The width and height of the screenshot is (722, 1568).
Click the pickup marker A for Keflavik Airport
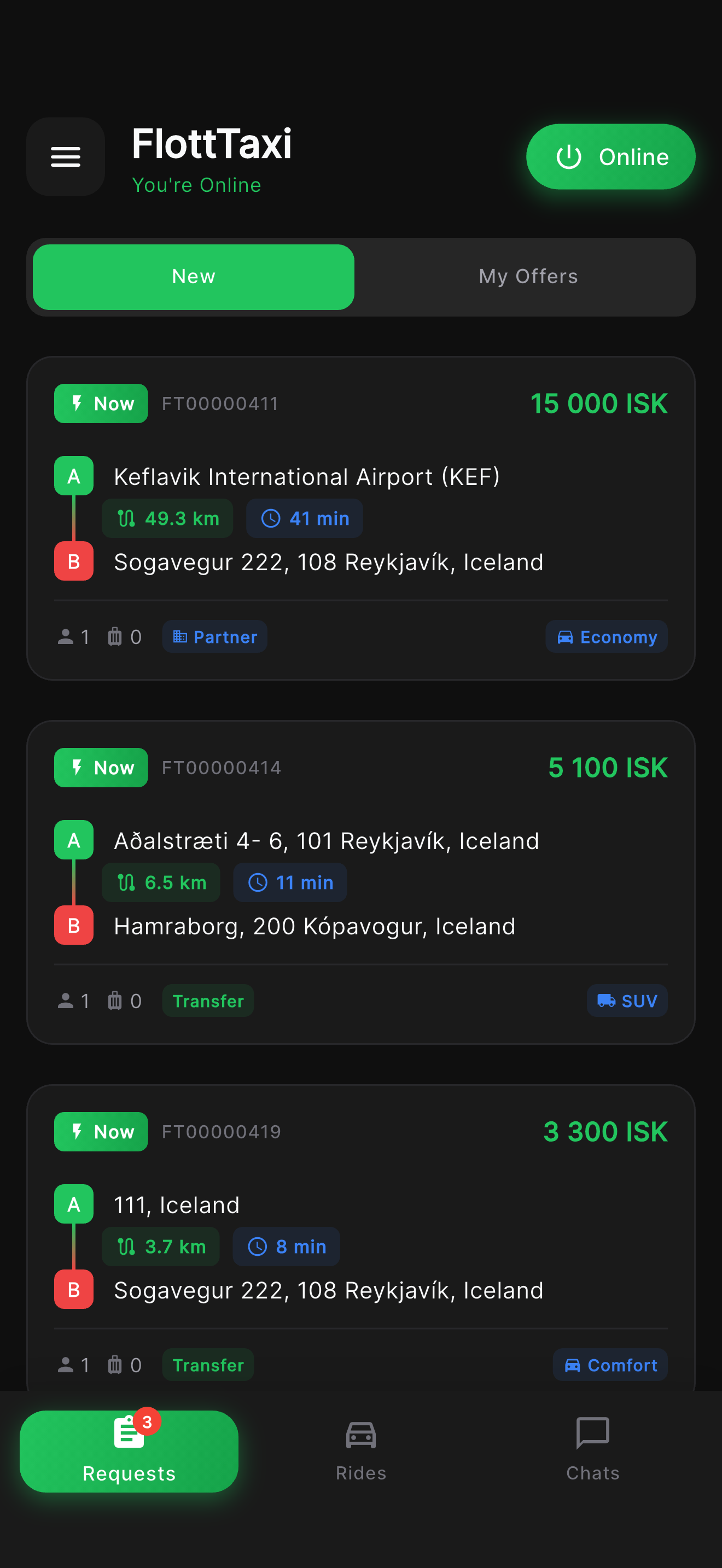[73, 476]
